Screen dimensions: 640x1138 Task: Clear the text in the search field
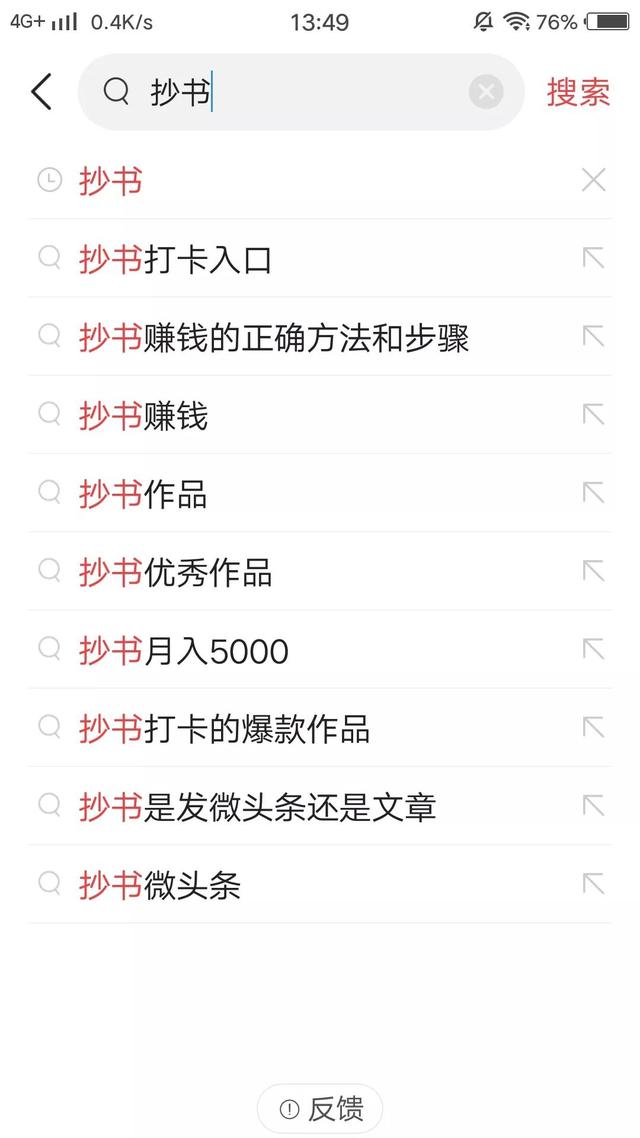click(x=486, y=93)
